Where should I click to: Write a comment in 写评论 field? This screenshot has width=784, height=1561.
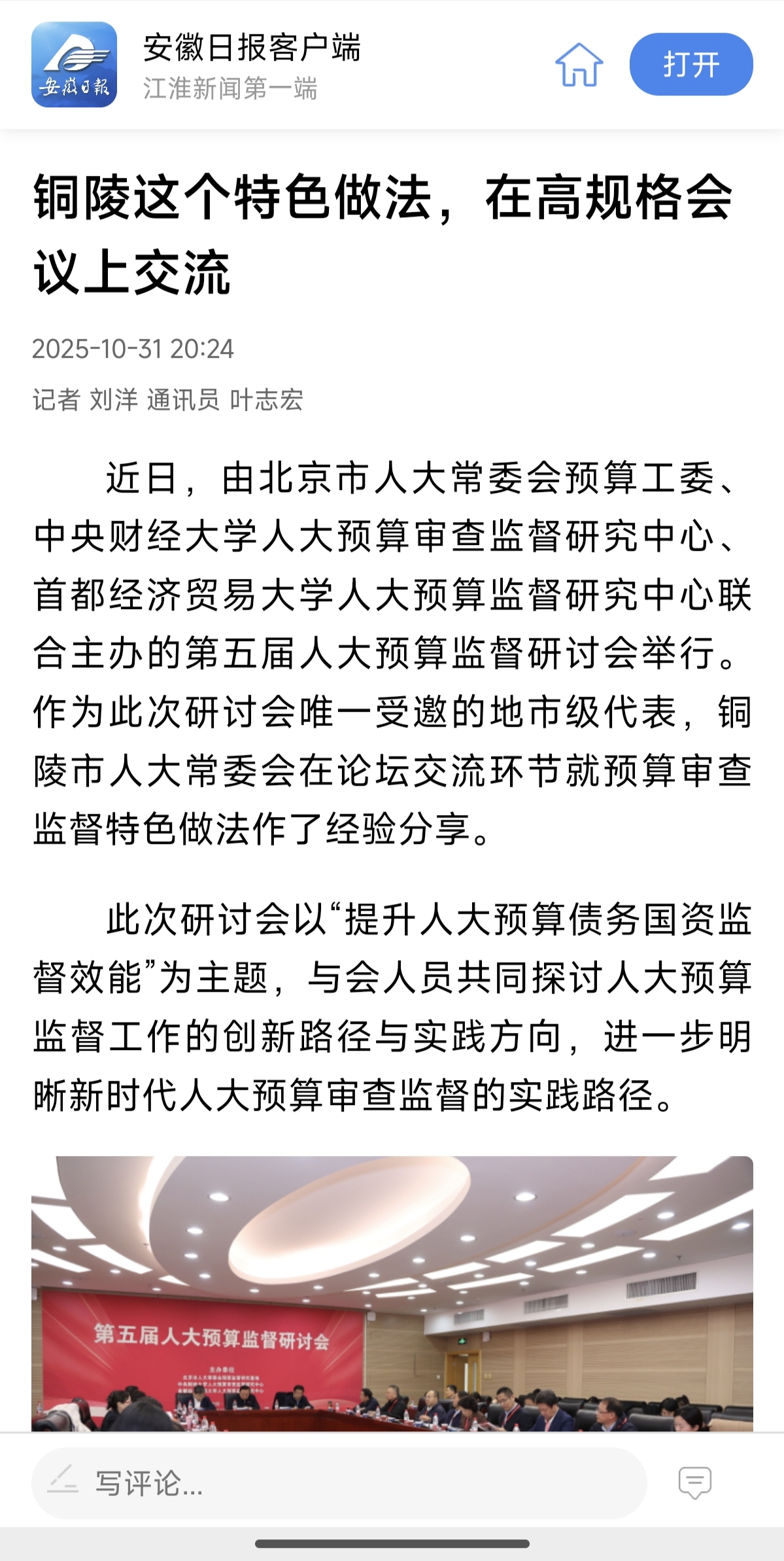(339, 1482)
